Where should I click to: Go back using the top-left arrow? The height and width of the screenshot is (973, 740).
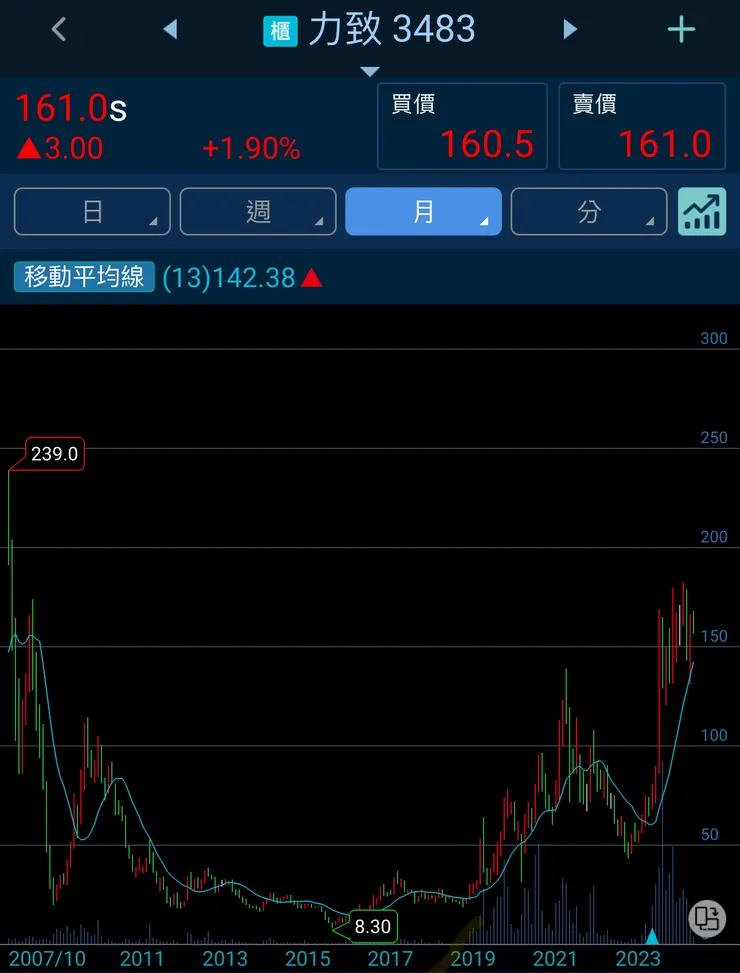tap(59, 30)
